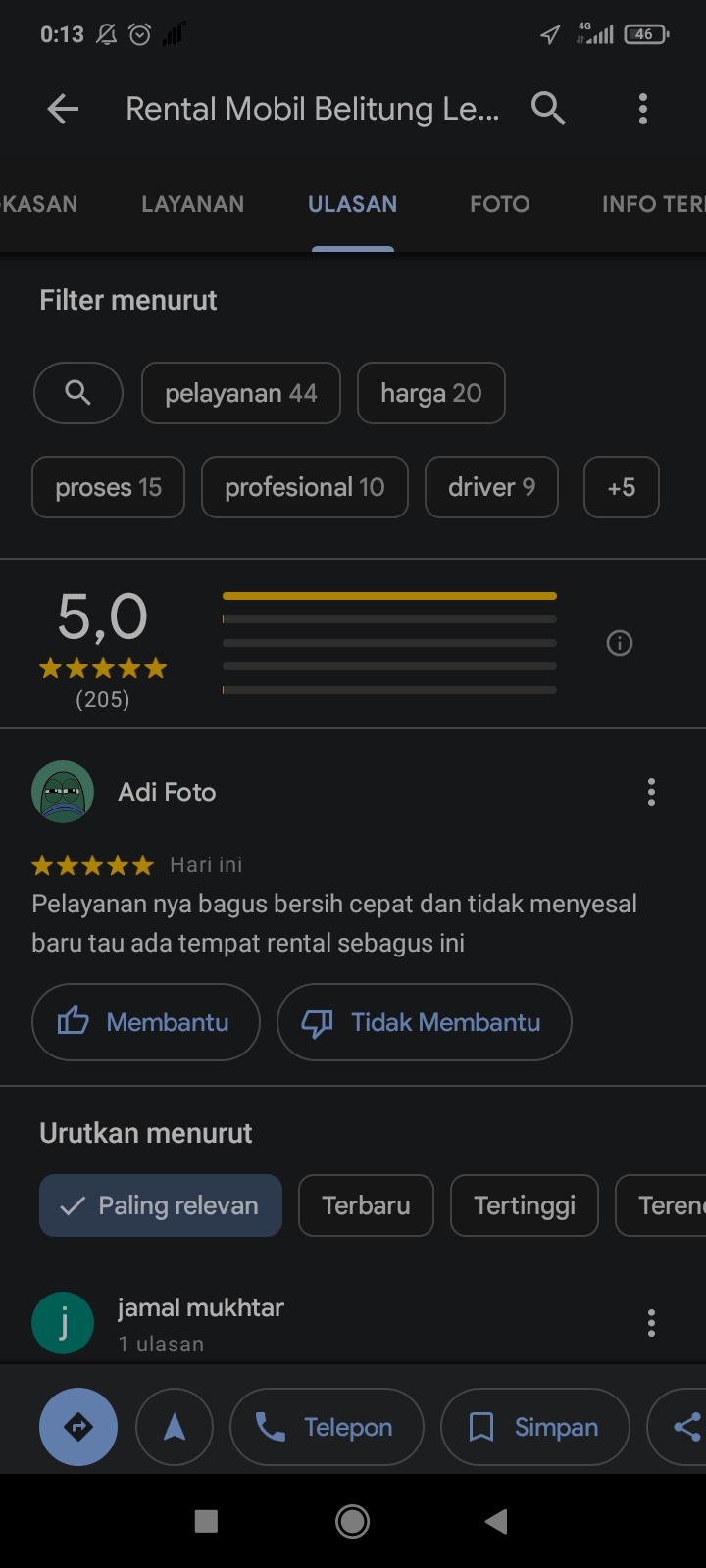Viewport: 706px width, 1568px height.
Task: Sort reviews by Tertinggi
Action: pos(525,1205)
